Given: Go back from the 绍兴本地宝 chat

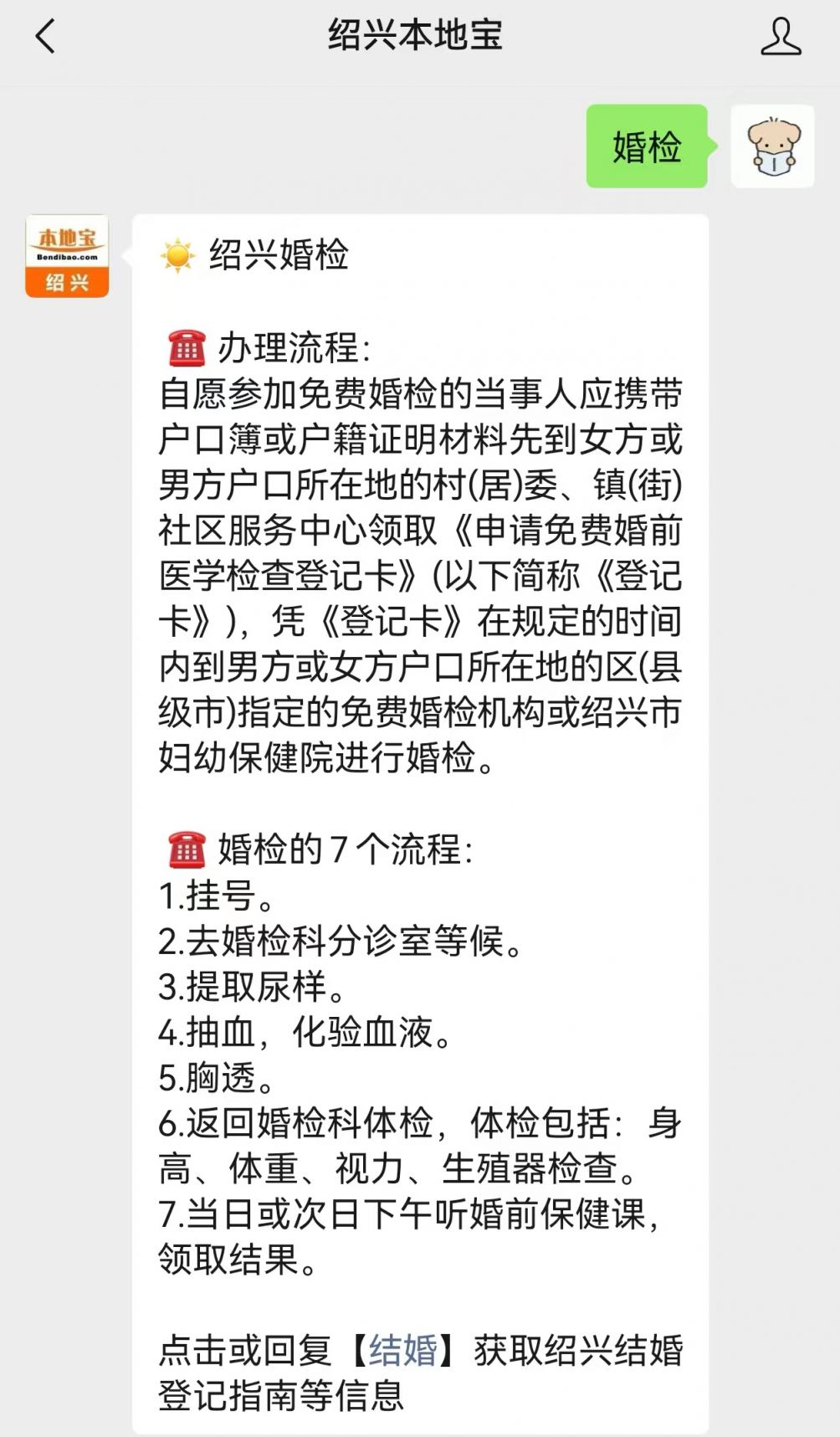Looking at the screenshot, I should 46,37.
